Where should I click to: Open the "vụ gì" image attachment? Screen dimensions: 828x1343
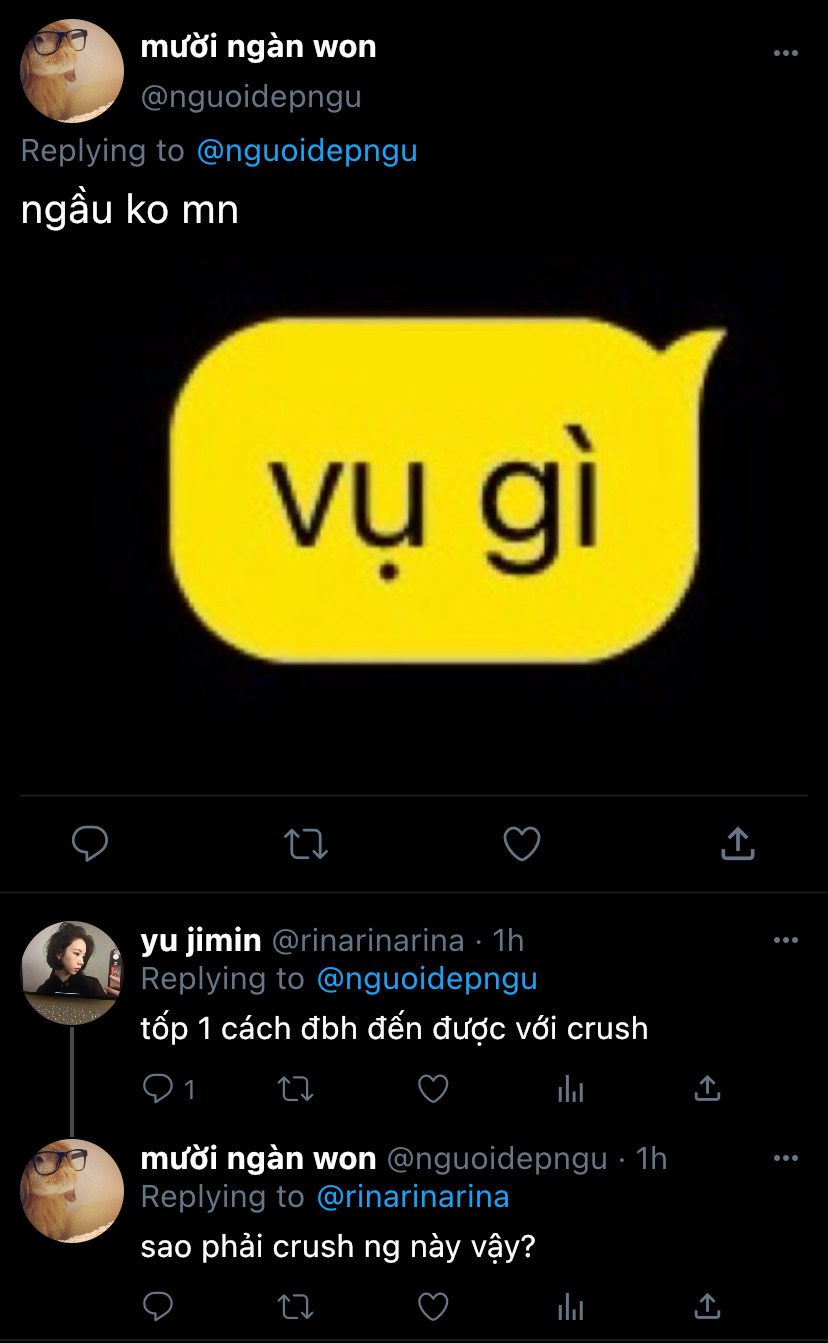414,513
